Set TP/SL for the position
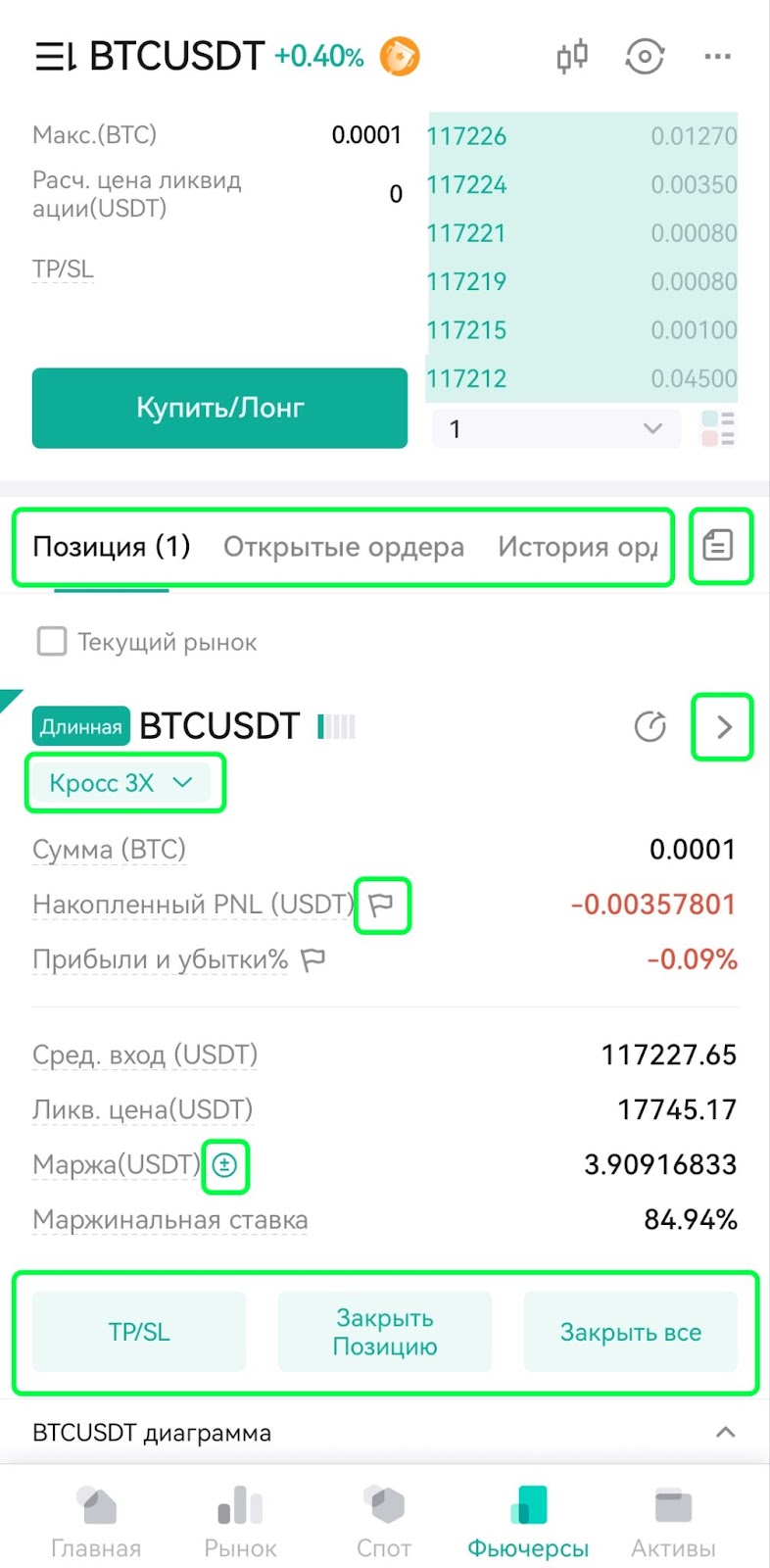770x1568 pixels. click(x=139, y=1332)
